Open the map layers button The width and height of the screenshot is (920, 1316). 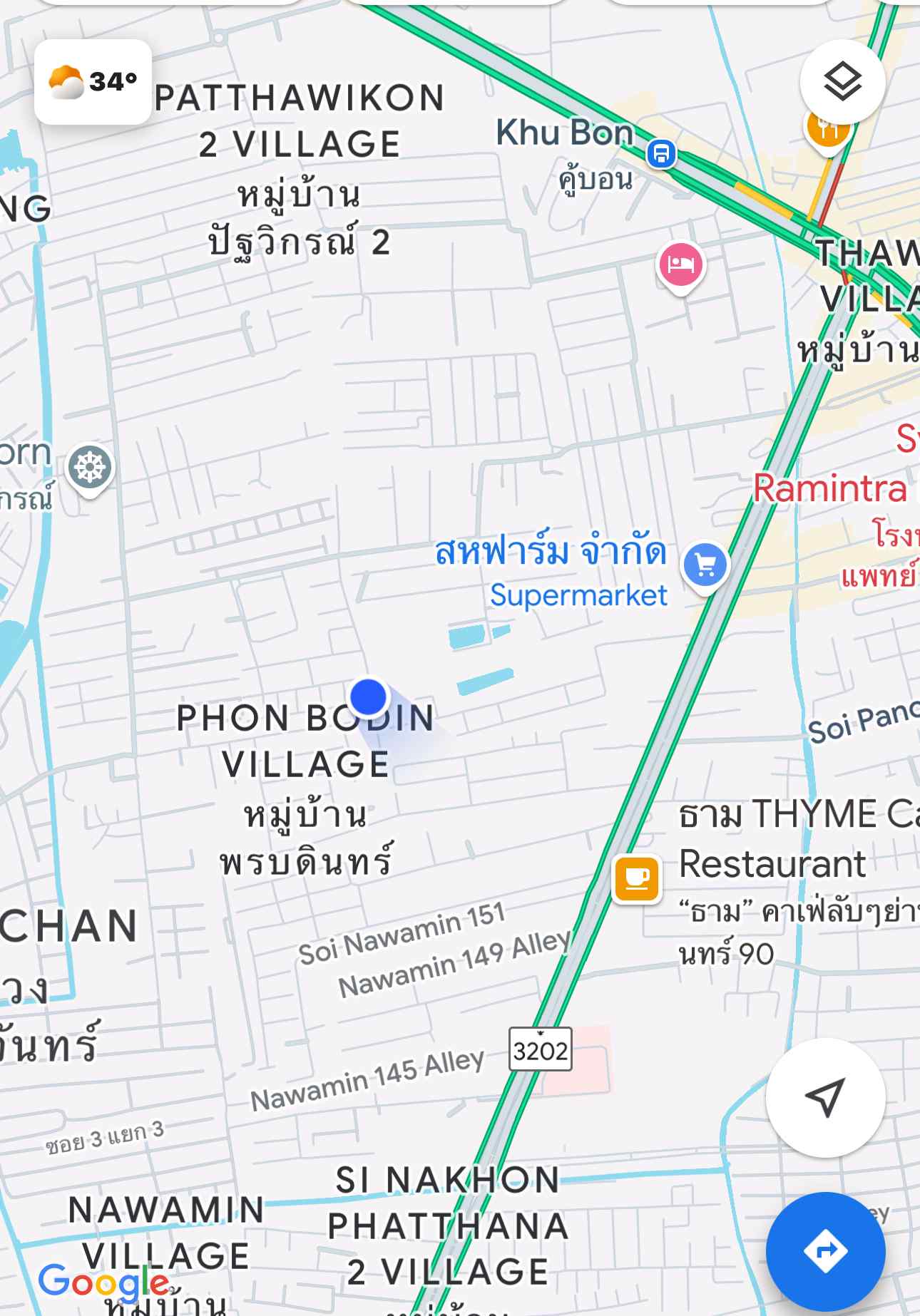[842, 82]
